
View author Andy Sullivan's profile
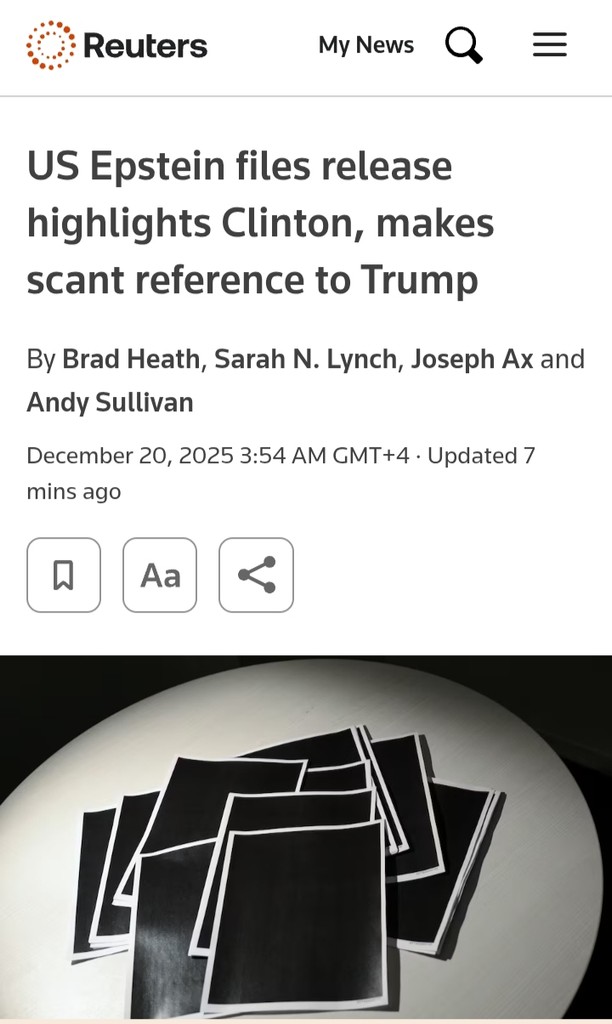tap(110, 402)
